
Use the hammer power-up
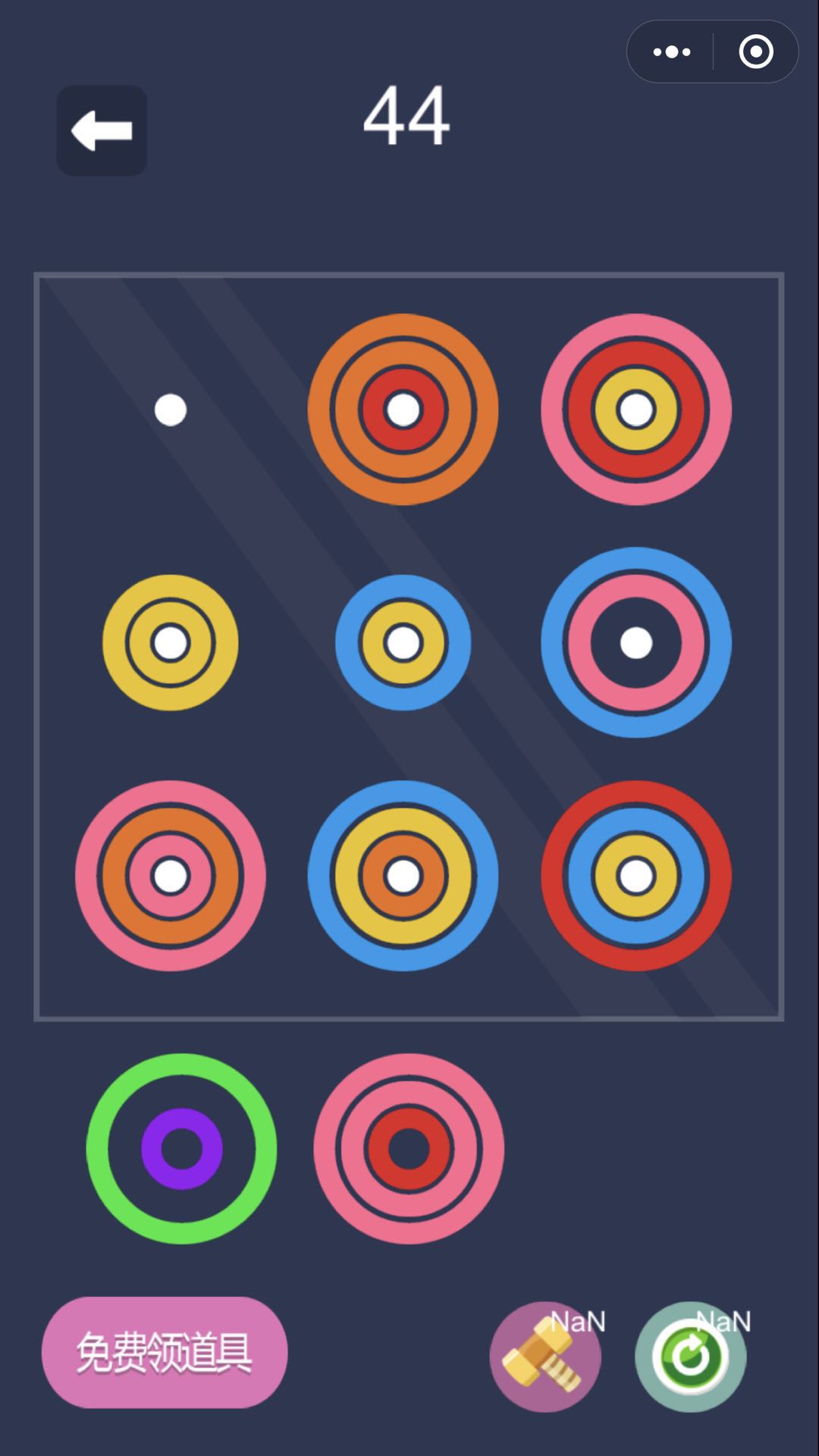[545, 1357]
